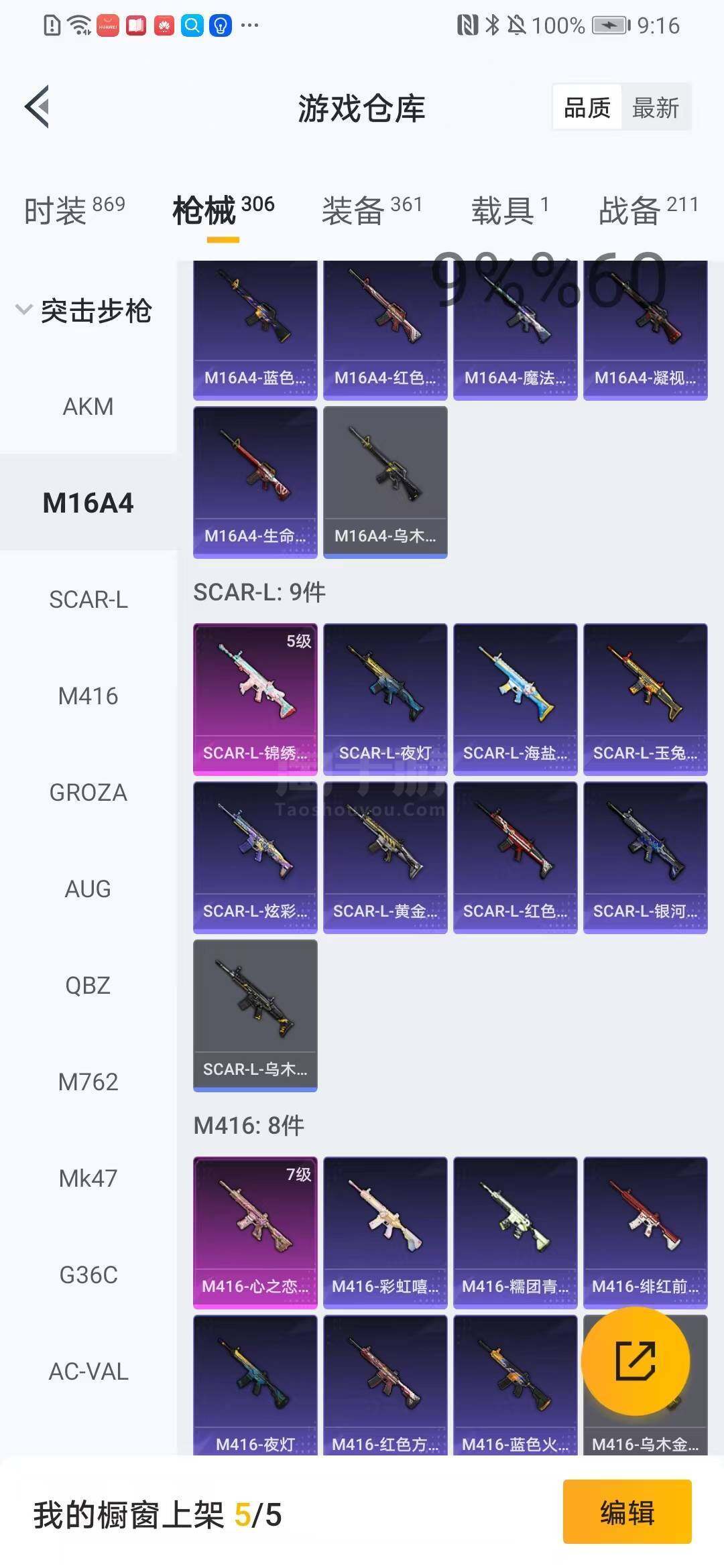Open the 战备 tab
The width and height of the screenshot is (724, 1568).
click(648, 210)
